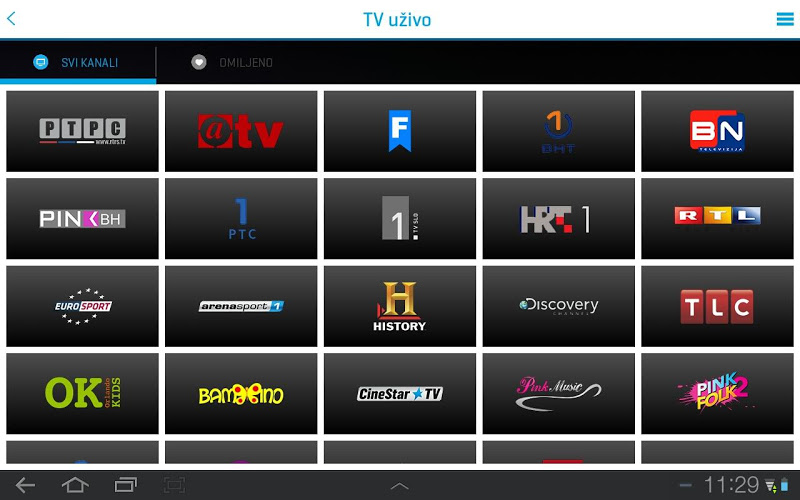
Task: Open the Pink Folk 2 channel
Action: [x=717, y=393]
